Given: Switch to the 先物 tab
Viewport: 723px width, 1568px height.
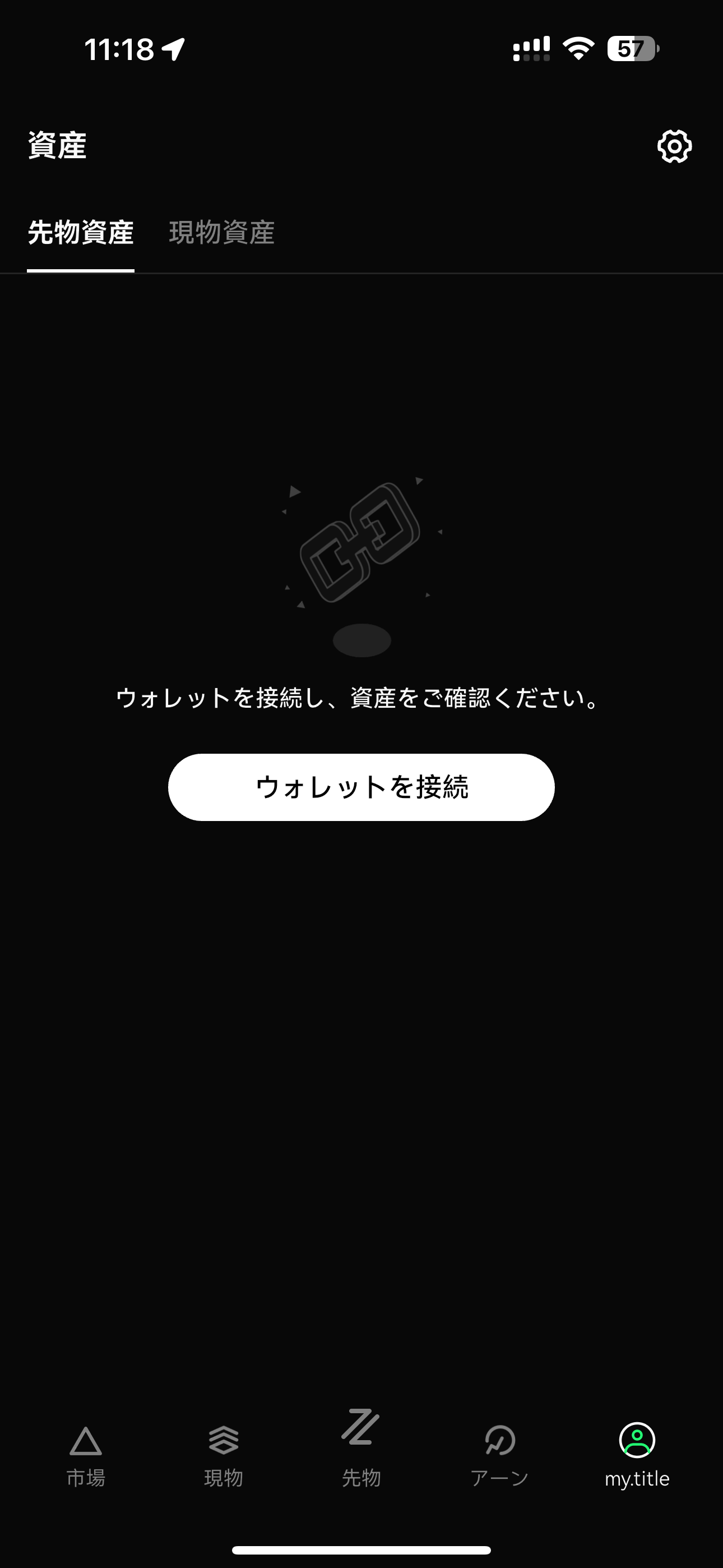Looking at the screenshot, I should (361, 1449).
